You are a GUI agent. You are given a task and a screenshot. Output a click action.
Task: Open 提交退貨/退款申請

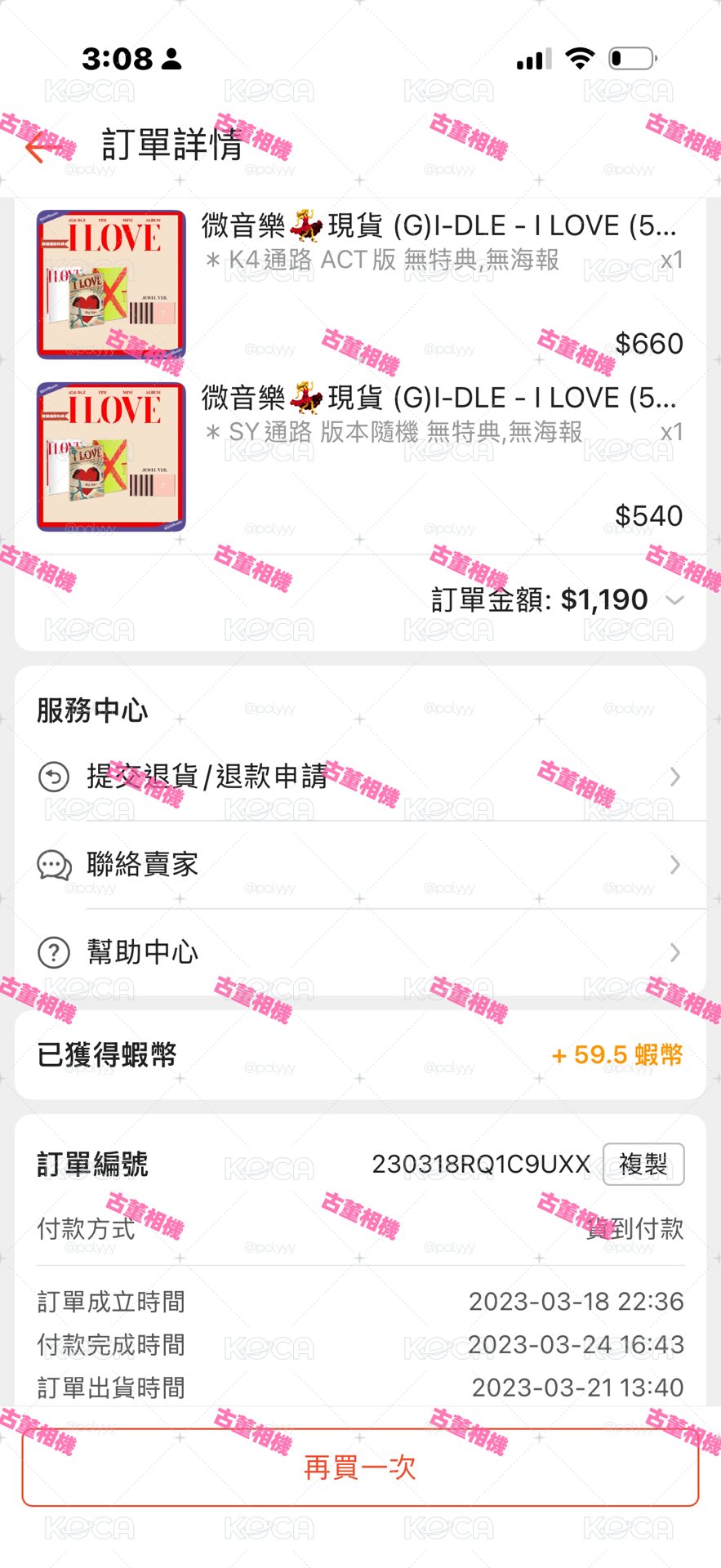tap(360, 777)
